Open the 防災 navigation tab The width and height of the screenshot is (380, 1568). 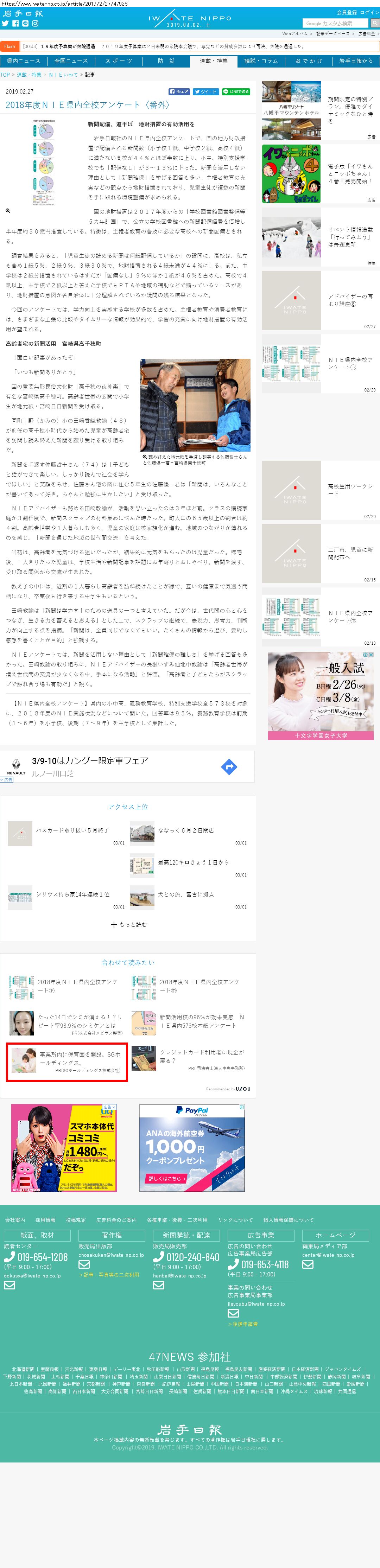pos(166,61)
